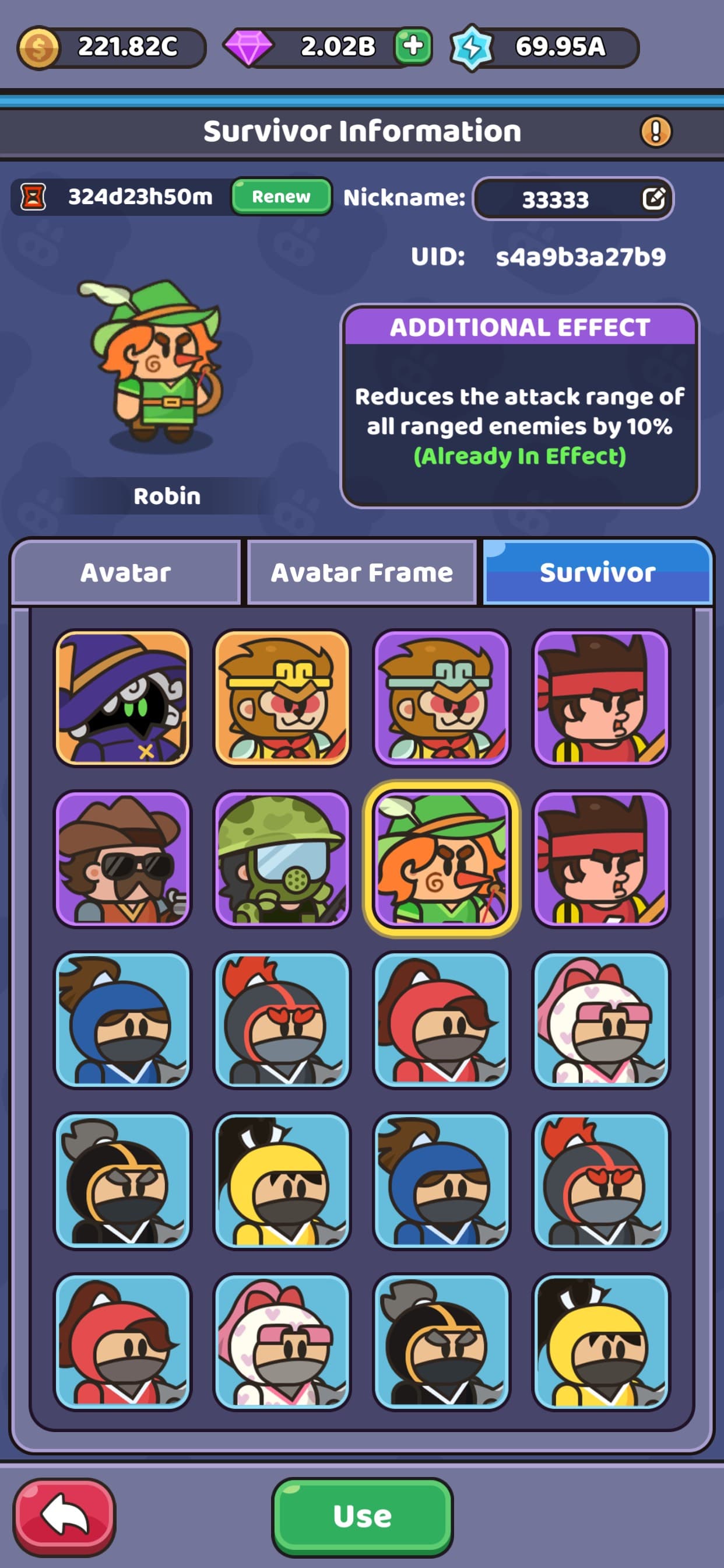Use the selected survivor
Viewport: 724px width, 1568px height.
pos(362,1515)
